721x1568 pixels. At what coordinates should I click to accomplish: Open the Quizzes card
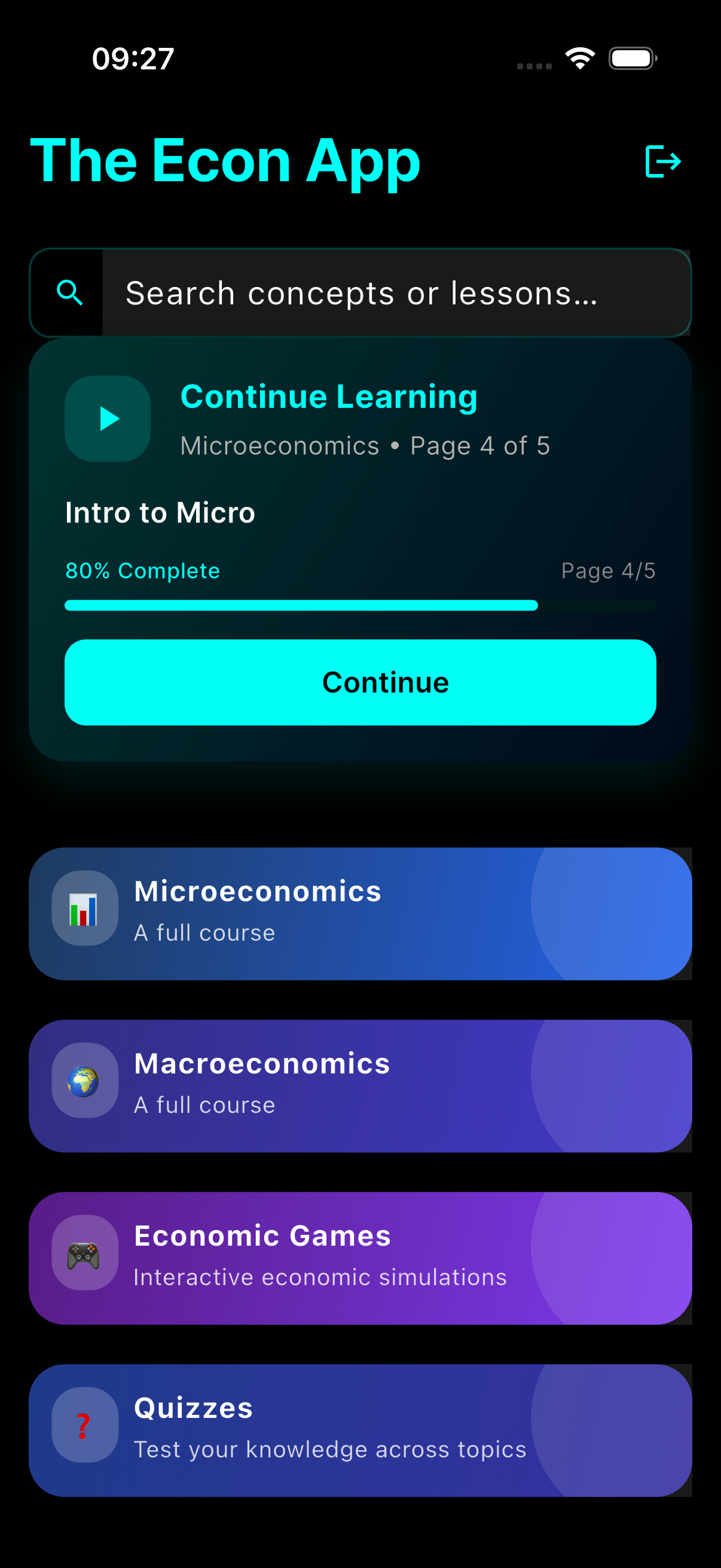click(x=360, y=1430)
